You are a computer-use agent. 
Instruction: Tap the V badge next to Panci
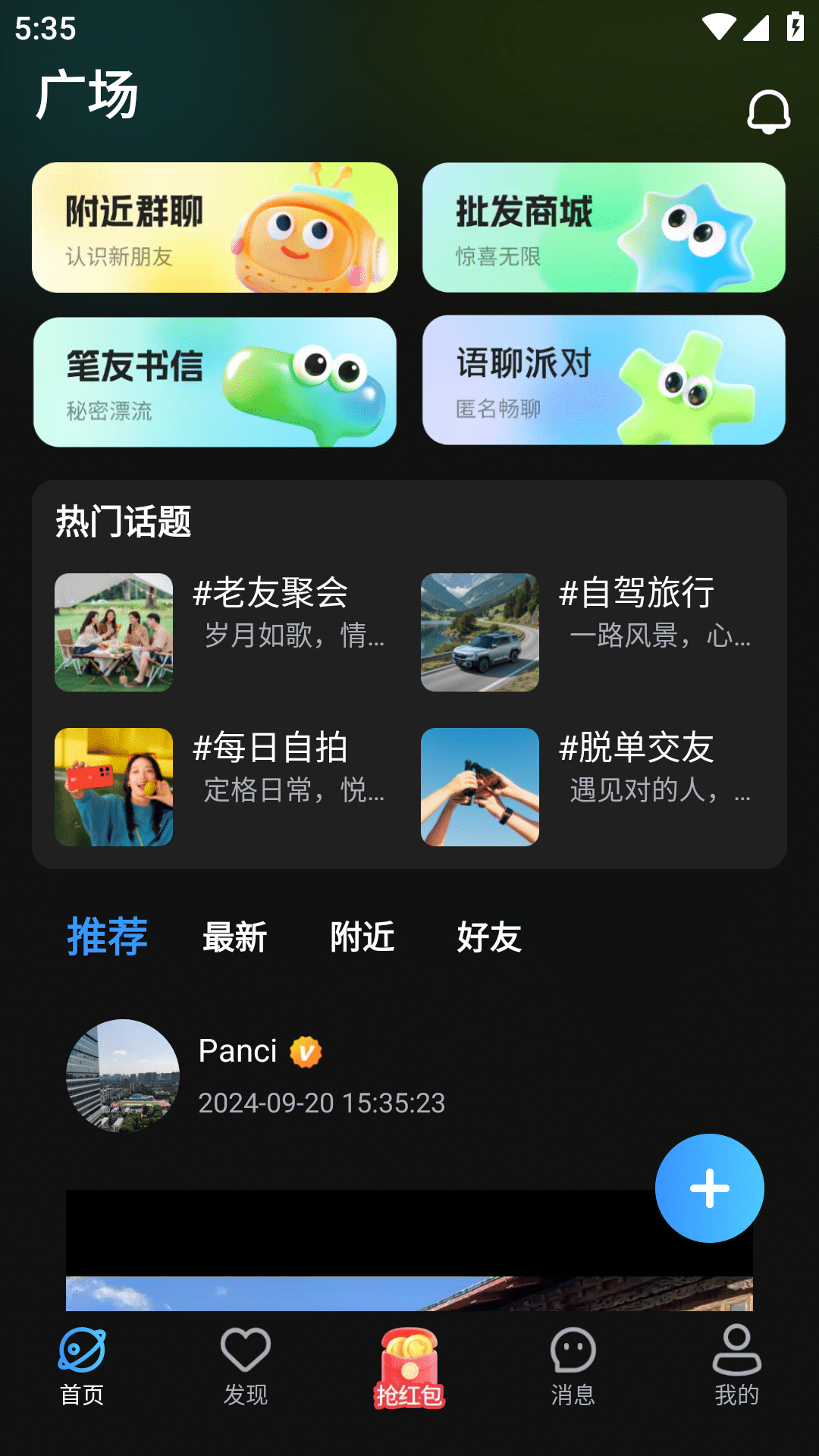pos(306,1051)
